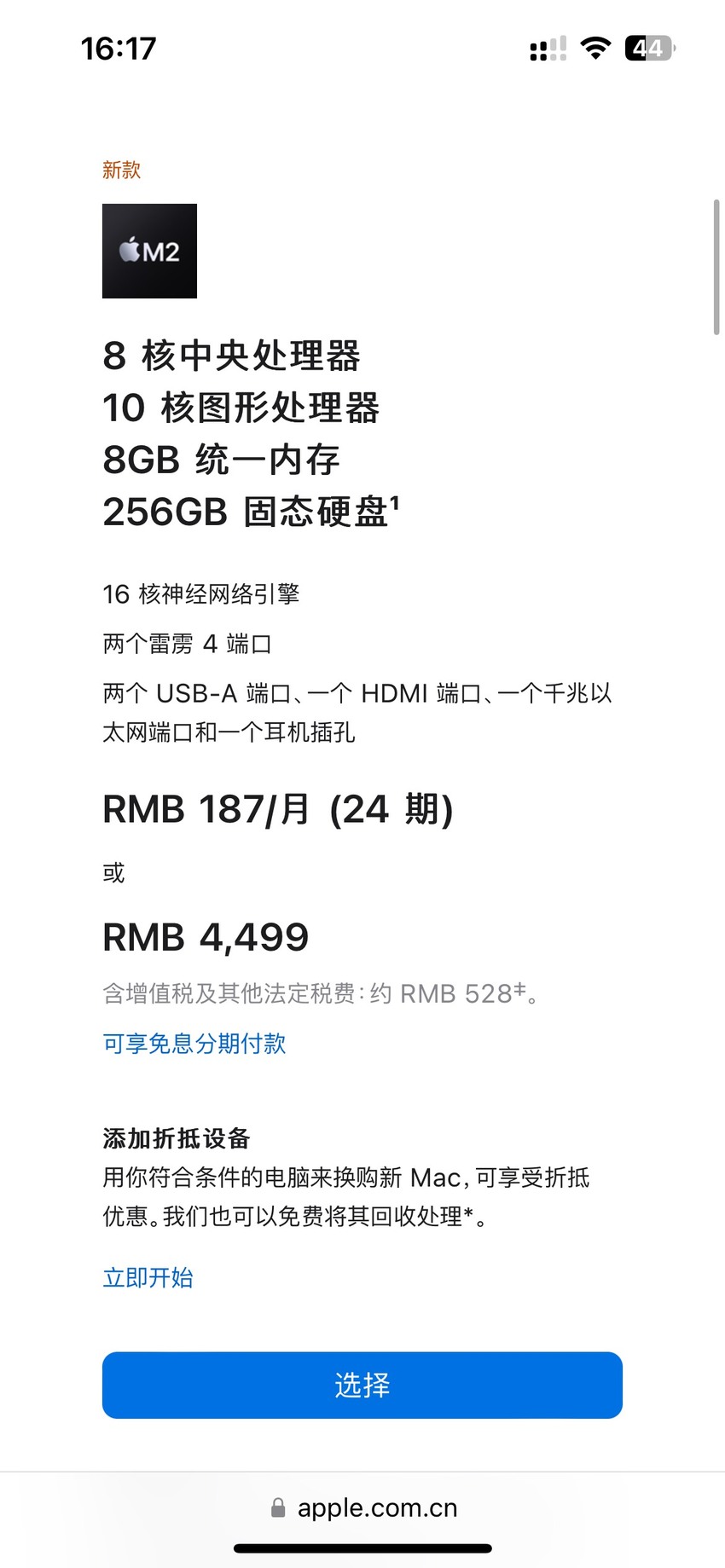Image resolution: width=725 pixels, height=1568 pixels.
Task: Open the 立即开始 trade-in link
Action: click(x=148, y=1277)
